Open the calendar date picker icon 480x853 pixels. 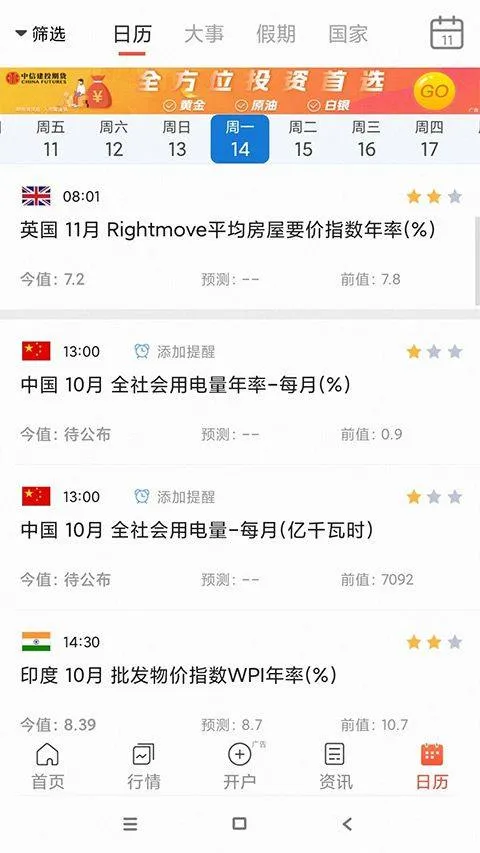(447, 33)
